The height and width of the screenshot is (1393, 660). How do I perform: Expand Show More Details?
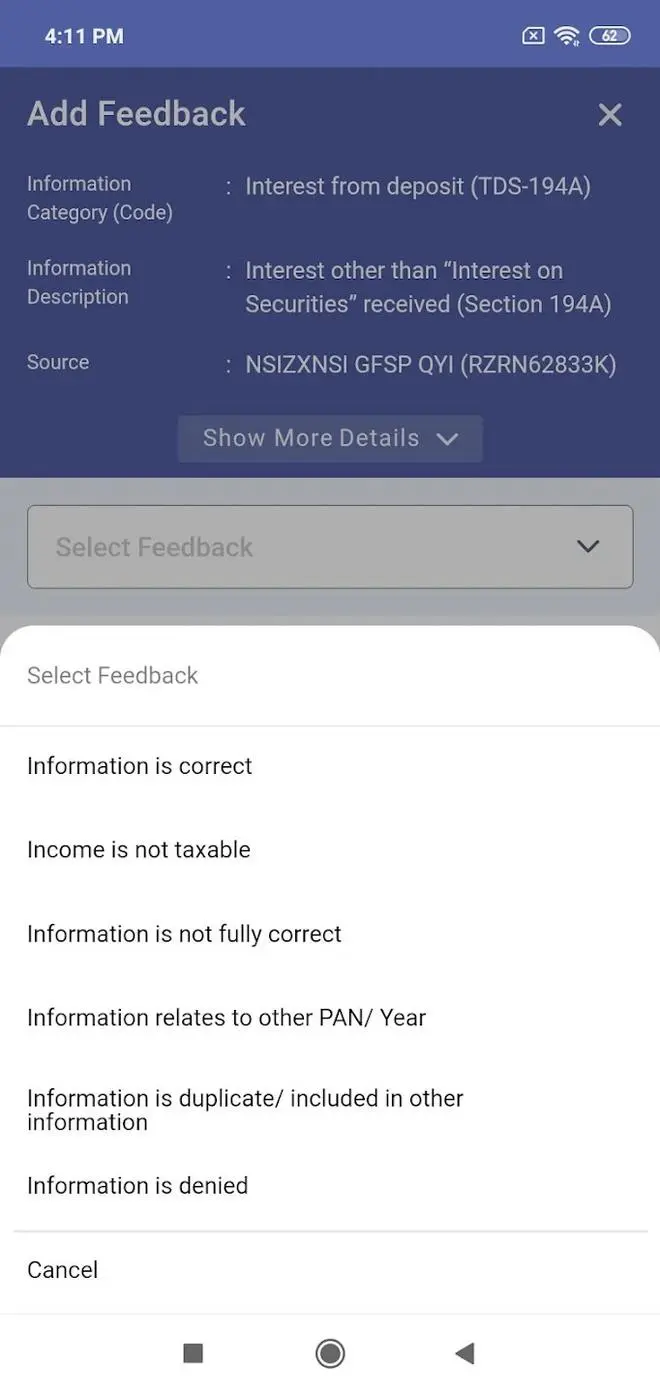tap(330, 438)
